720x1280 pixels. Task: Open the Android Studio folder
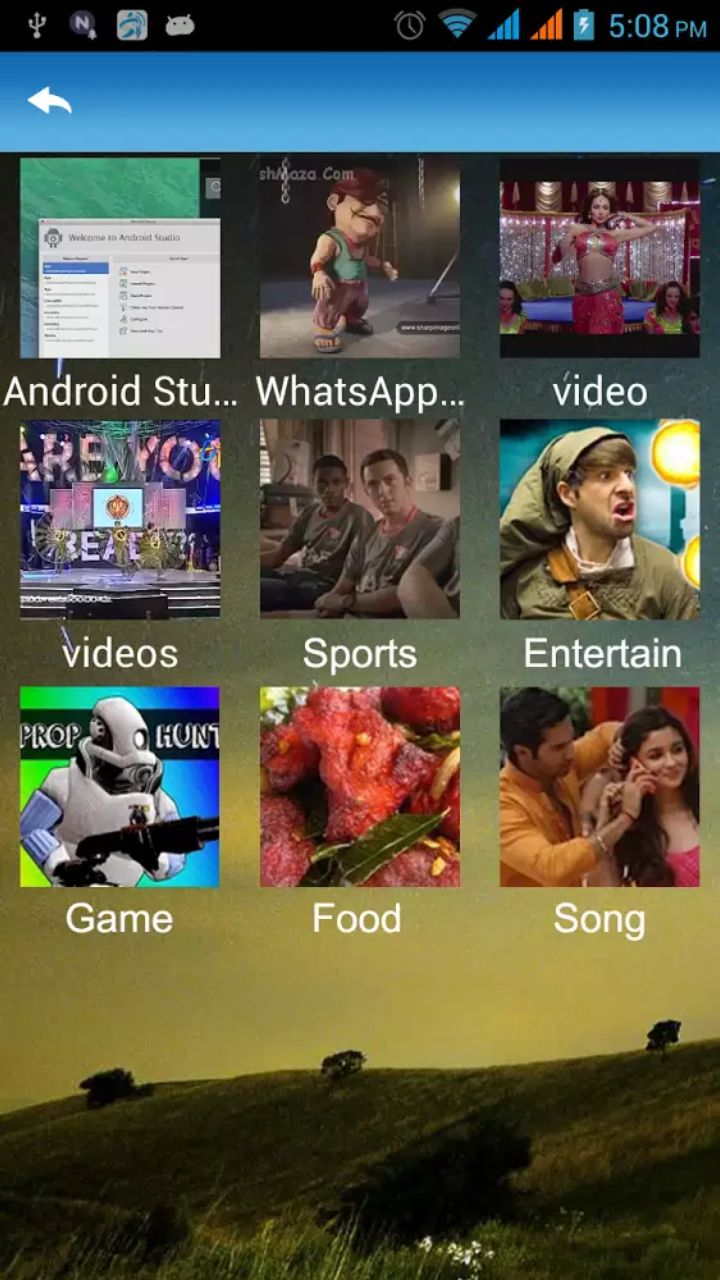click(x=120, y=258)
